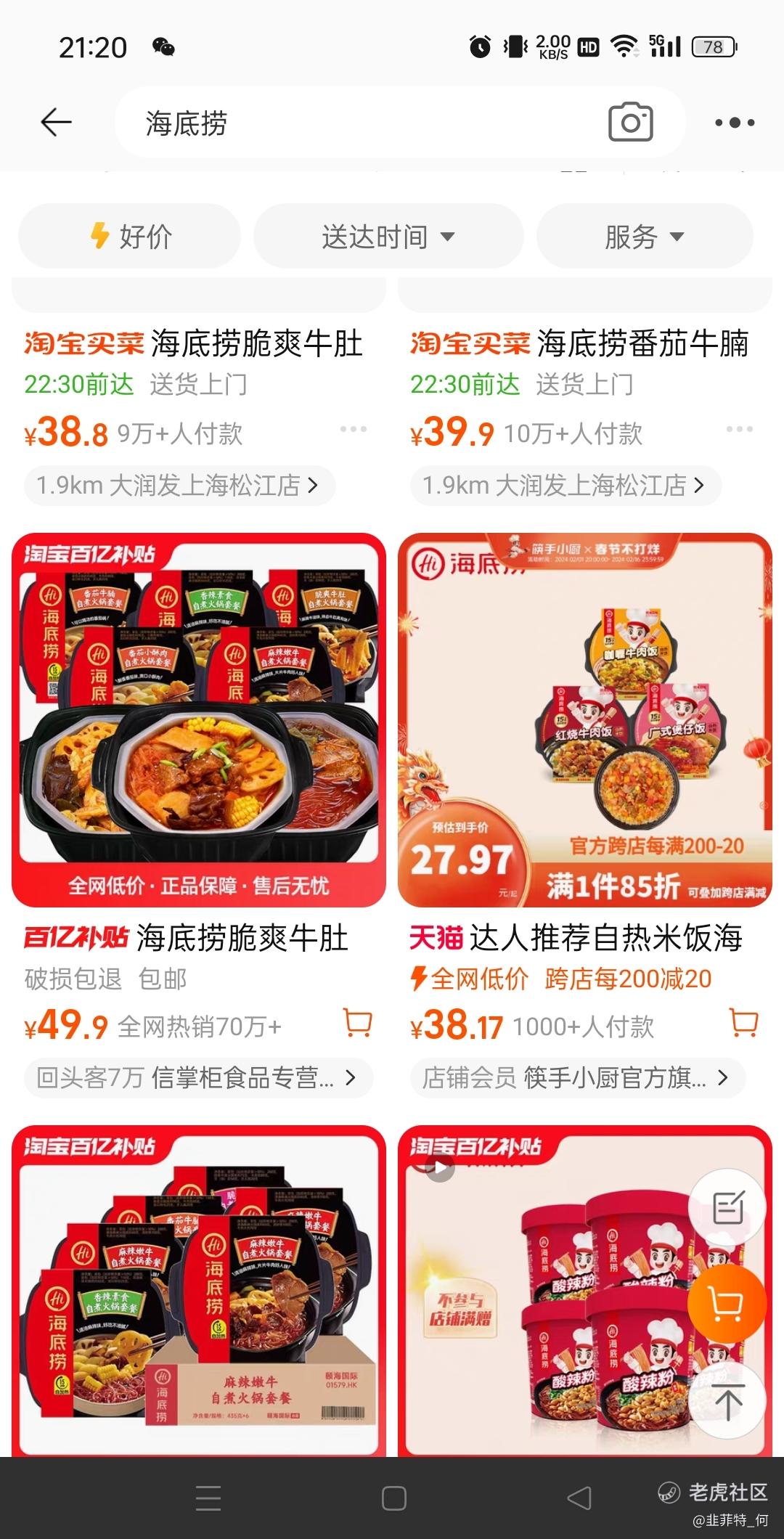Screen dimensions: 784x1539
Task: Open camera image search
Action: 630,123
